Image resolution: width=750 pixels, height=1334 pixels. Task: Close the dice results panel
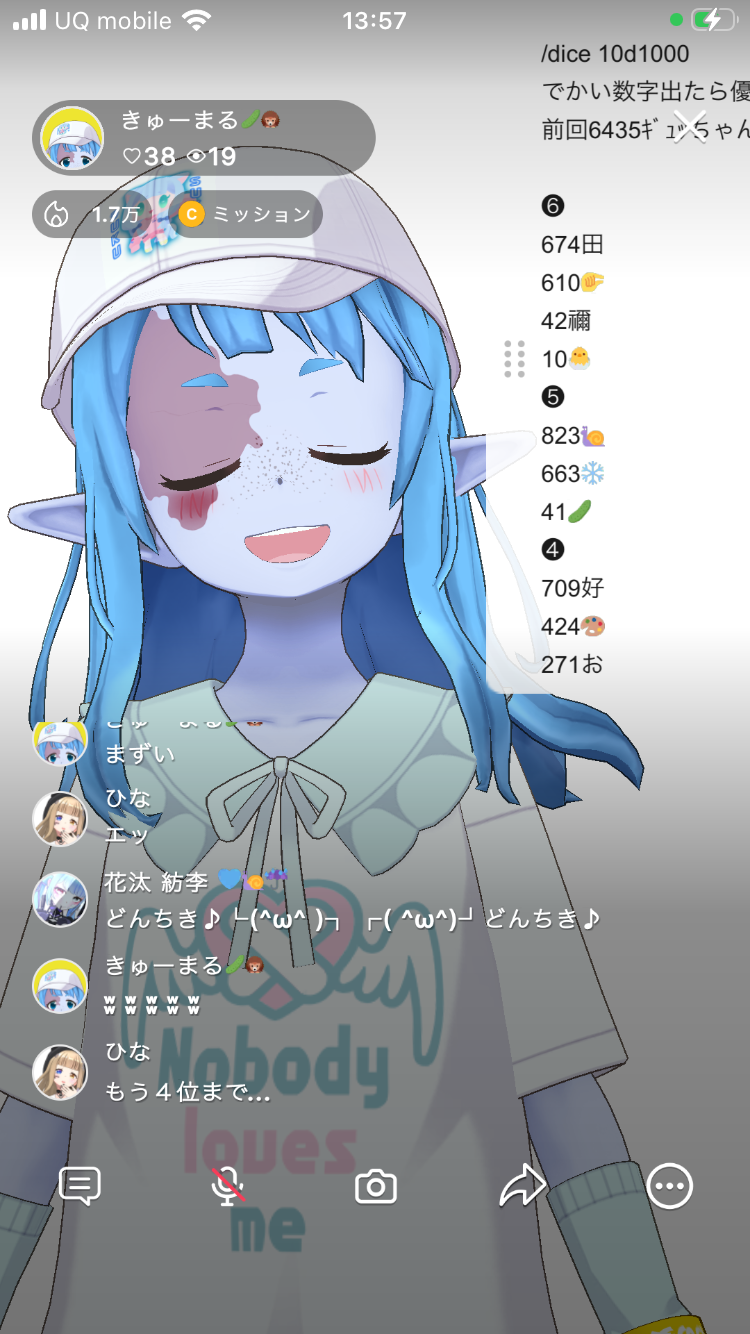[689, 126]
